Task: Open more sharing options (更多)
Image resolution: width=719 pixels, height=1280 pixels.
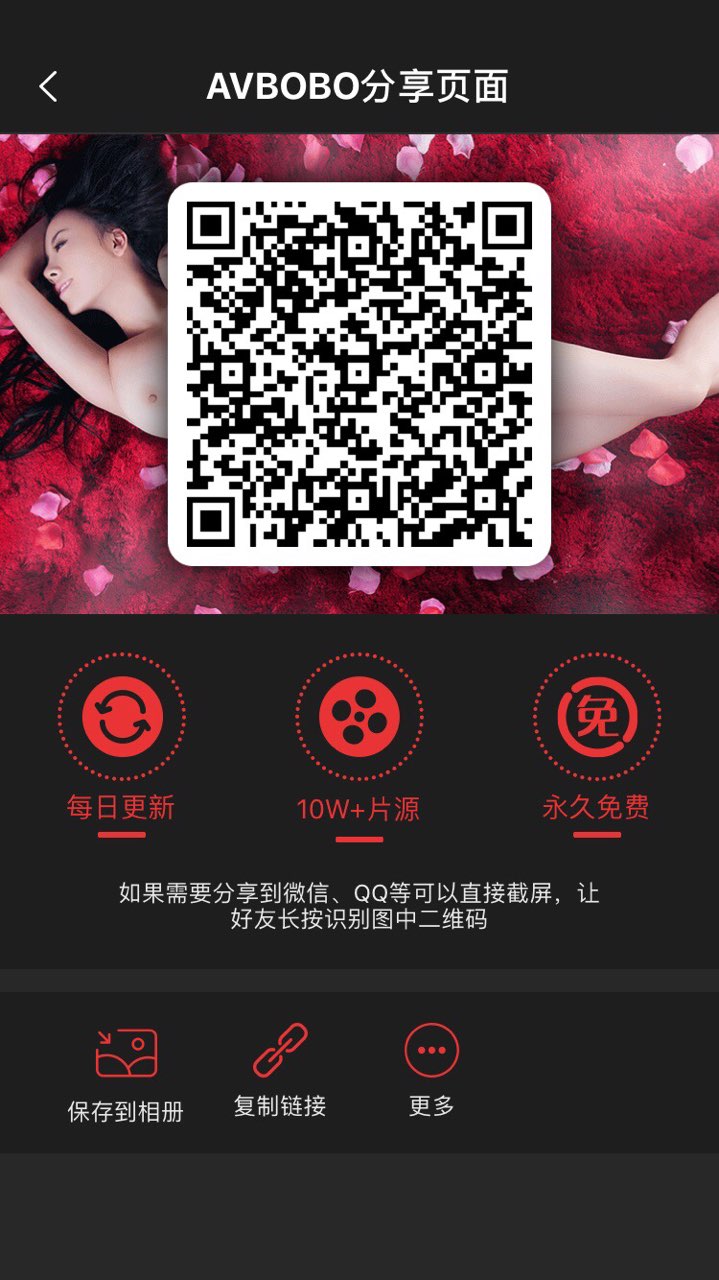Action: (431, 1070)
